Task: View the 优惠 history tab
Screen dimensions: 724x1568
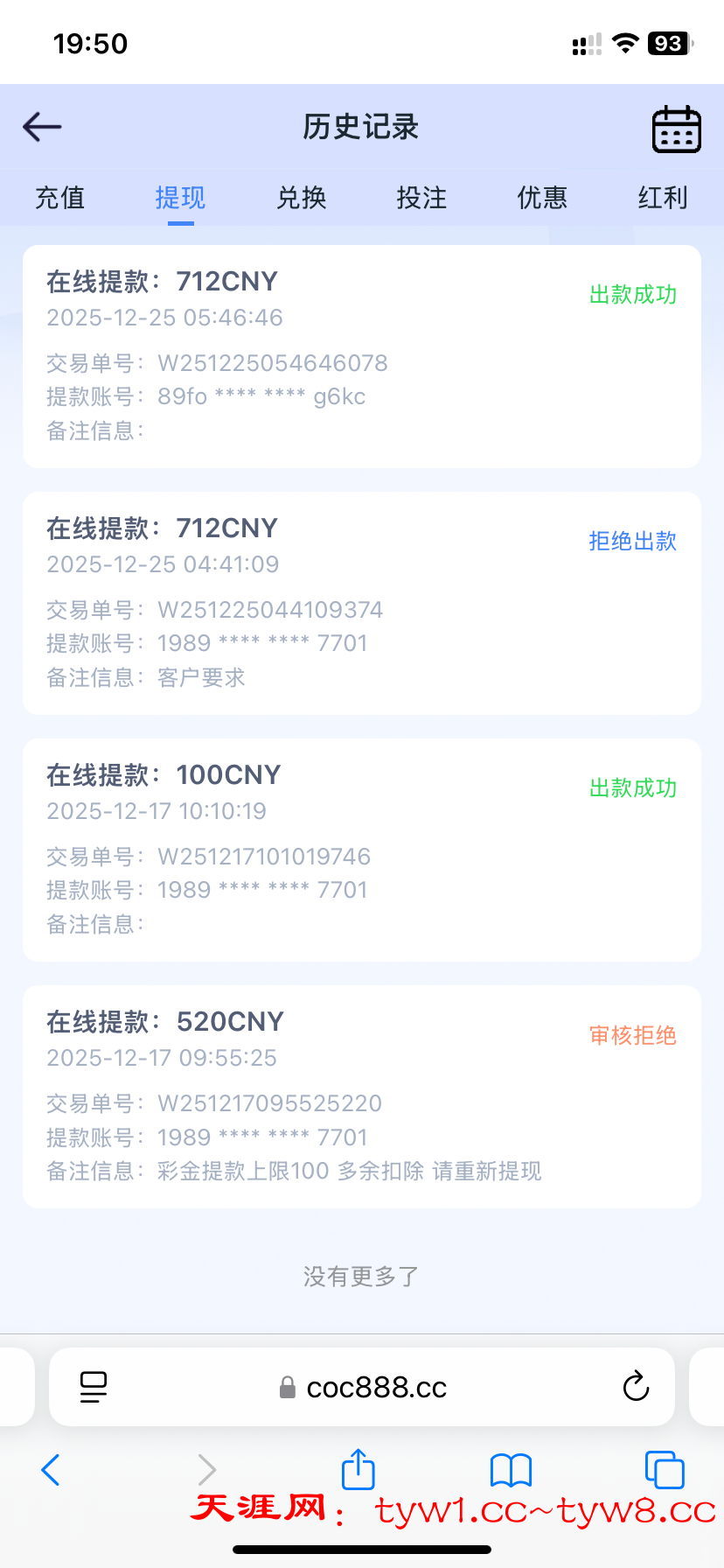Action: click(542, 199)
